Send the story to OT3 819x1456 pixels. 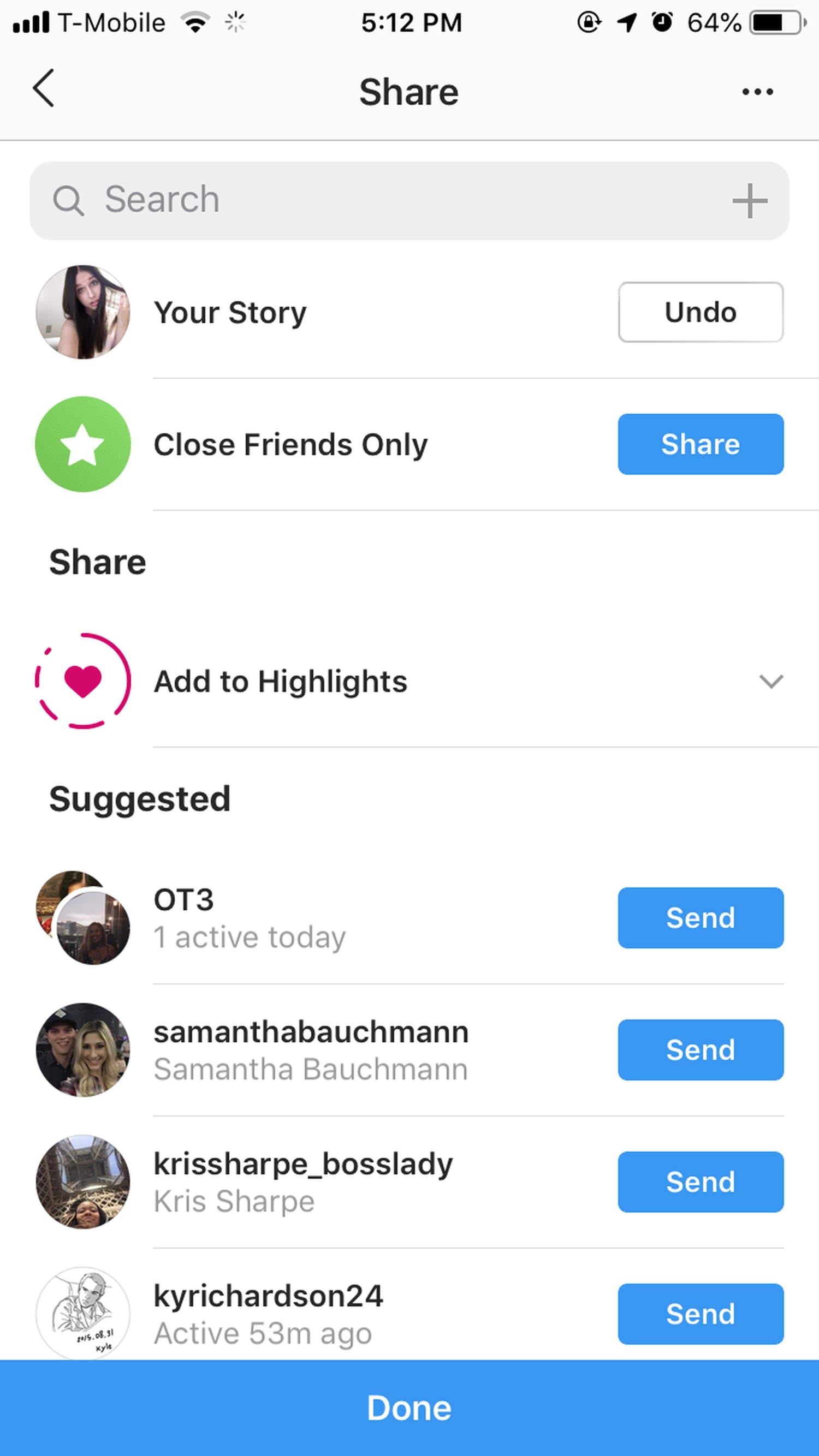pyautogui.click(x=700, y=917)
